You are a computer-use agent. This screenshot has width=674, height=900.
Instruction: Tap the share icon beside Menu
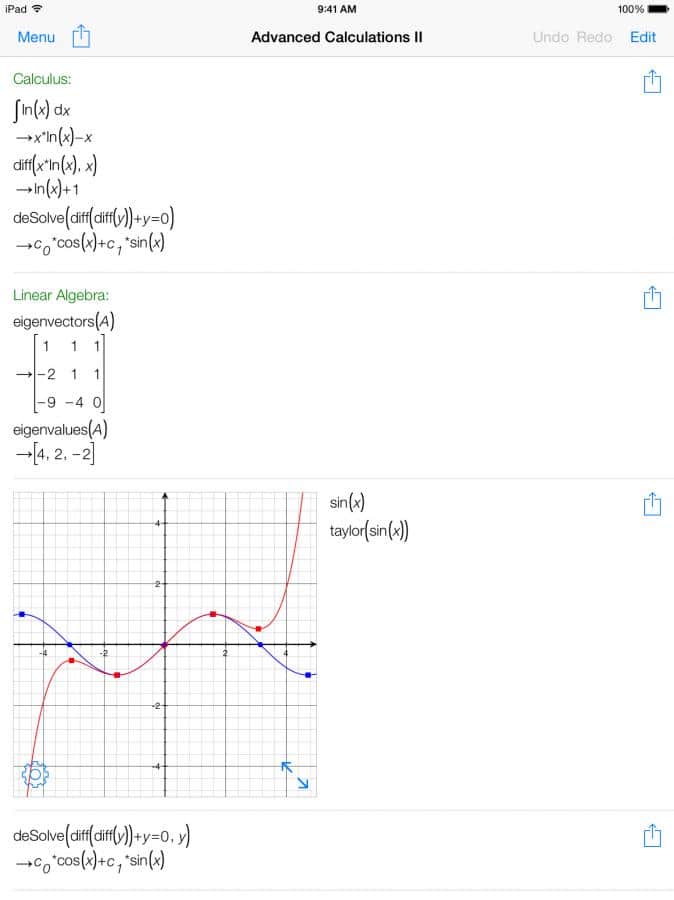tap(81, 37)
